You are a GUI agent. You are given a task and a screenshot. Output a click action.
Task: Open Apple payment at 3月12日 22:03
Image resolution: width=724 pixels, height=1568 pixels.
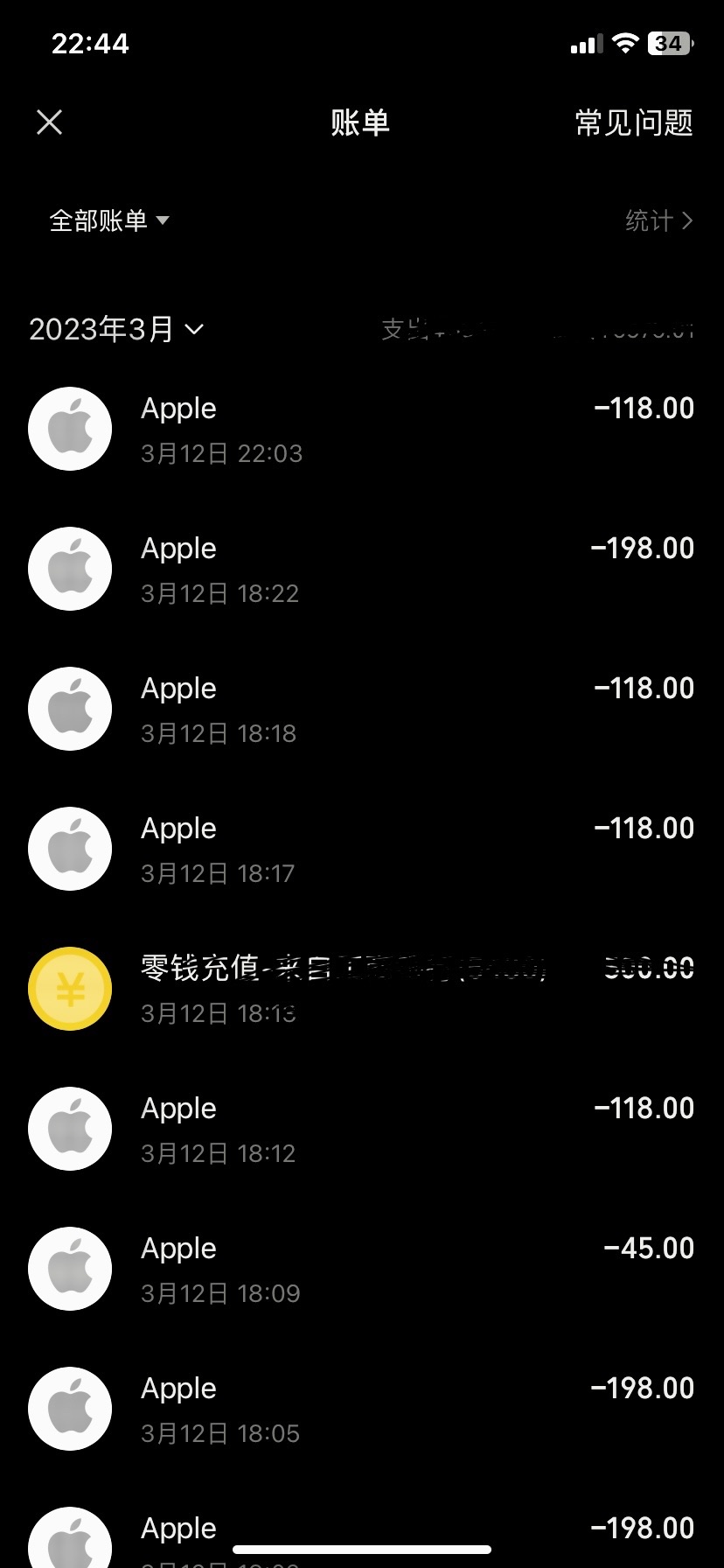click(x=362, y=429)
